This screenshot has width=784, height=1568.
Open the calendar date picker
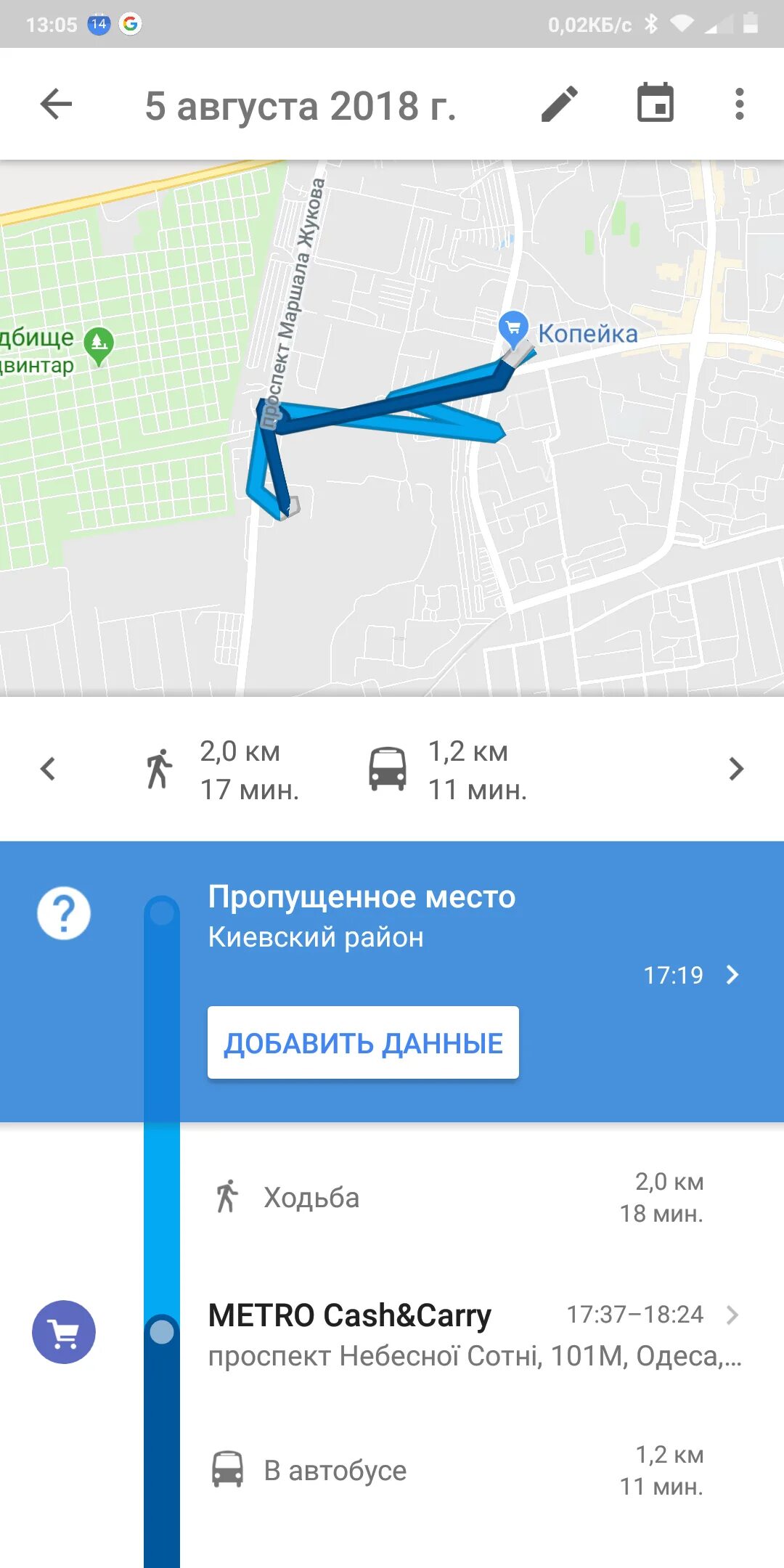pyautogui.click(x=656, y=103)
